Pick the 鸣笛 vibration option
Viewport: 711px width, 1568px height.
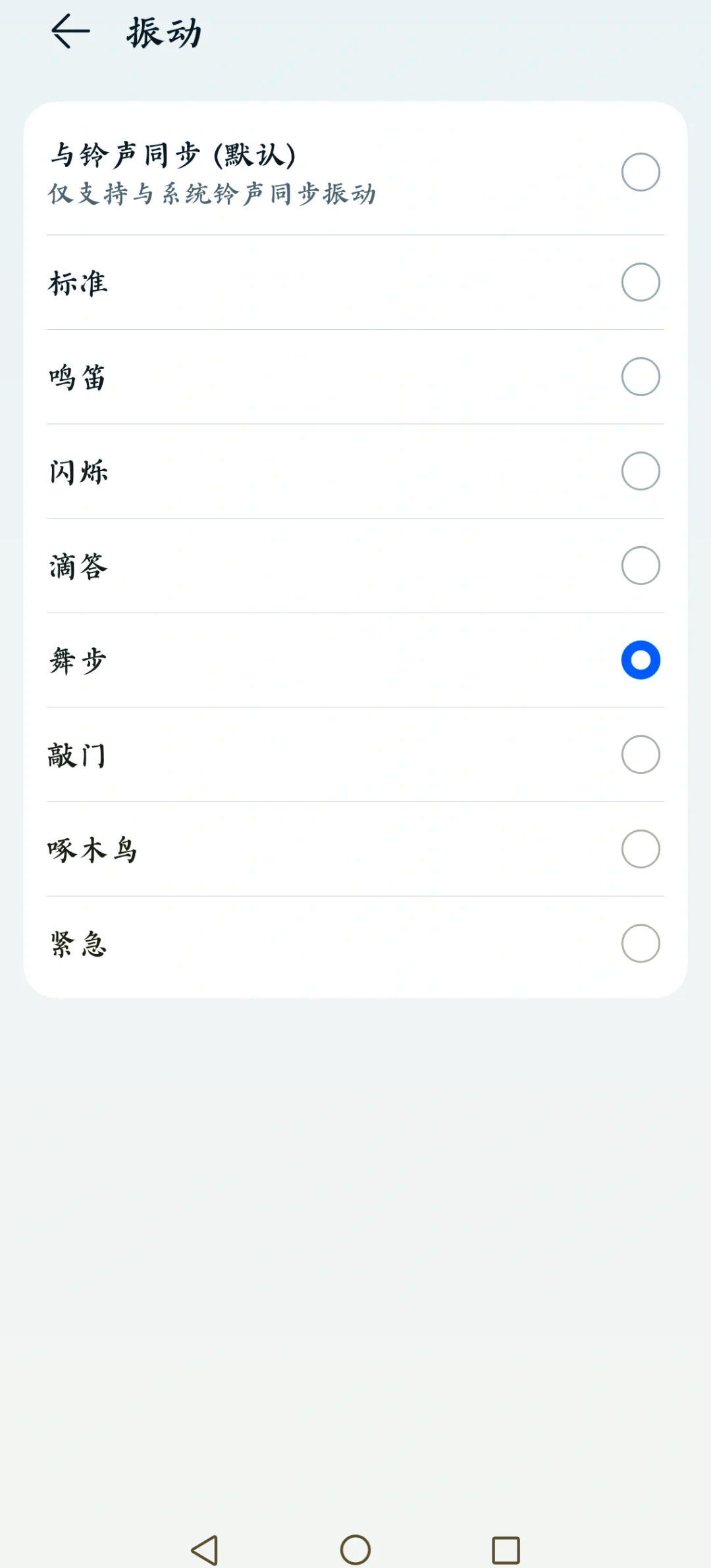tap(640, 377)
